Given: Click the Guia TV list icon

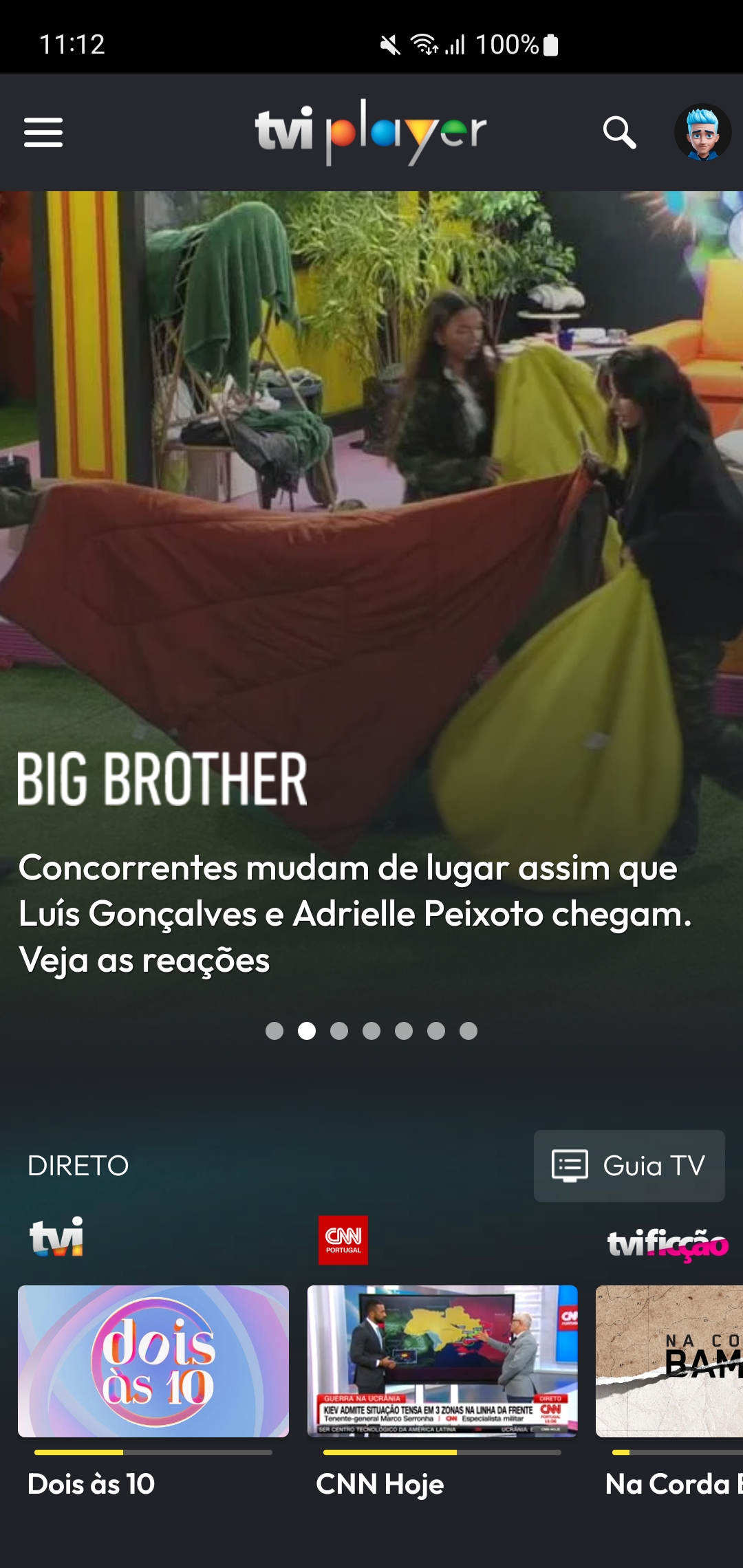Looking at the screenshot, I should [570, 1166].
